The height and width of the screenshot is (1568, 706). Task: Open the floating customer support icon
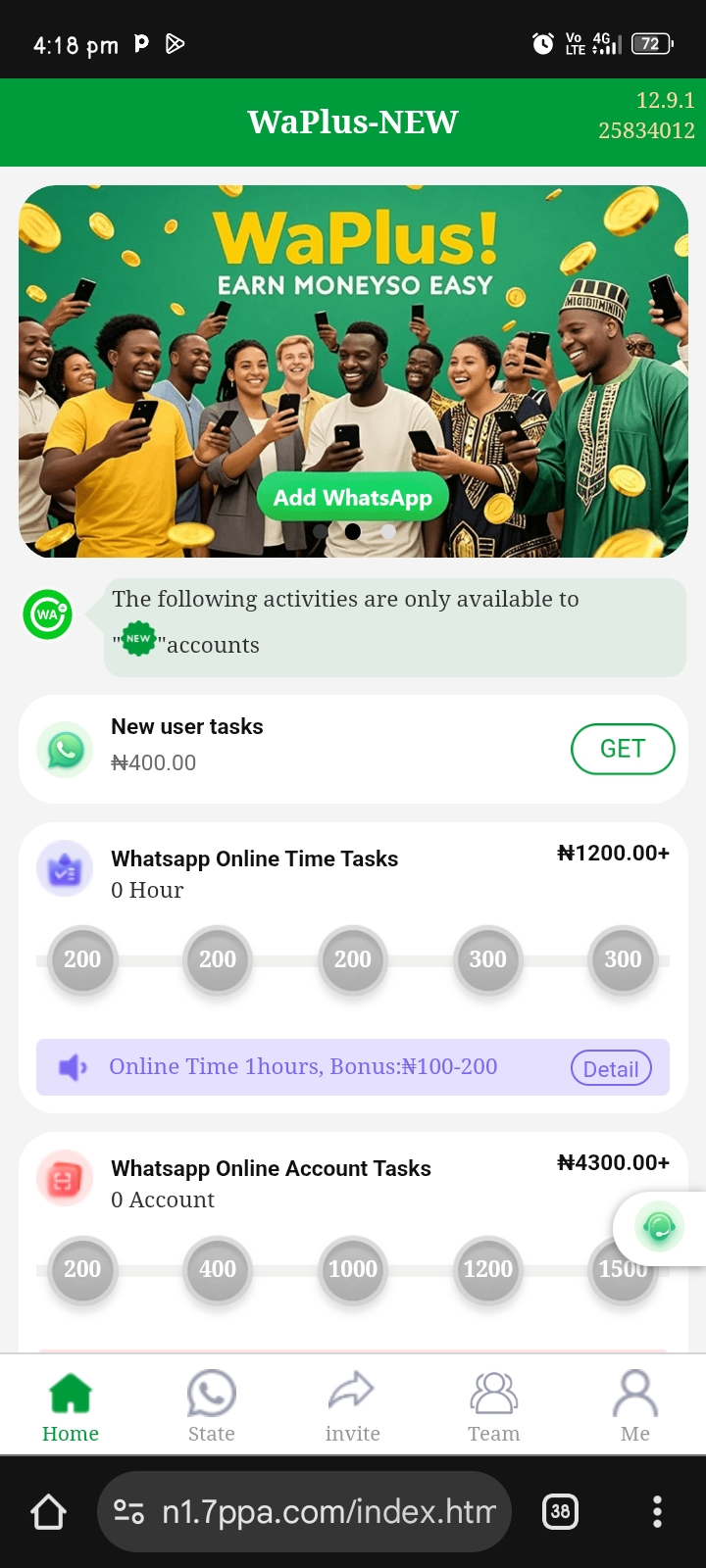pyautogui.click(x=659, y=1226)
